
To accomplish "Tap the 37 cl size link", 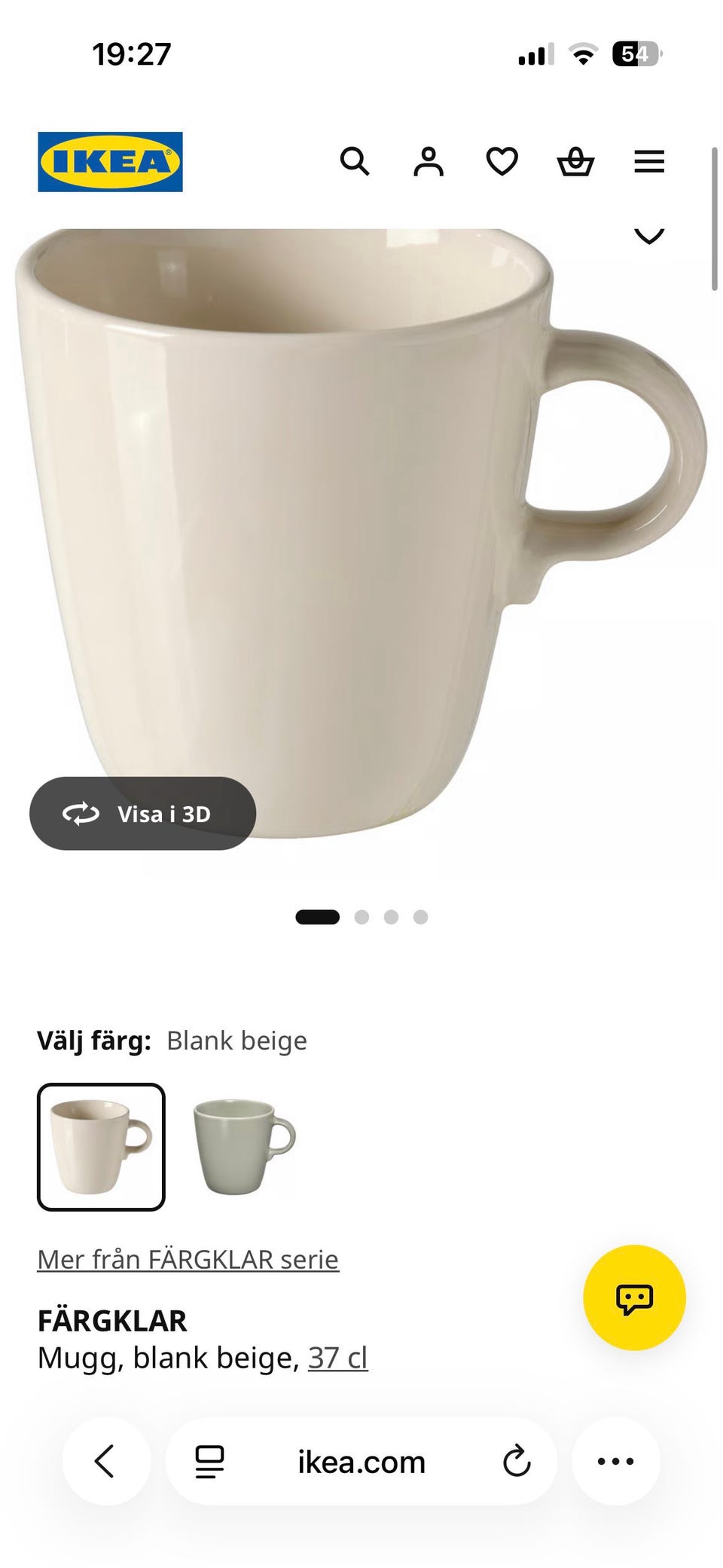I will click(x=338, y=1358).
